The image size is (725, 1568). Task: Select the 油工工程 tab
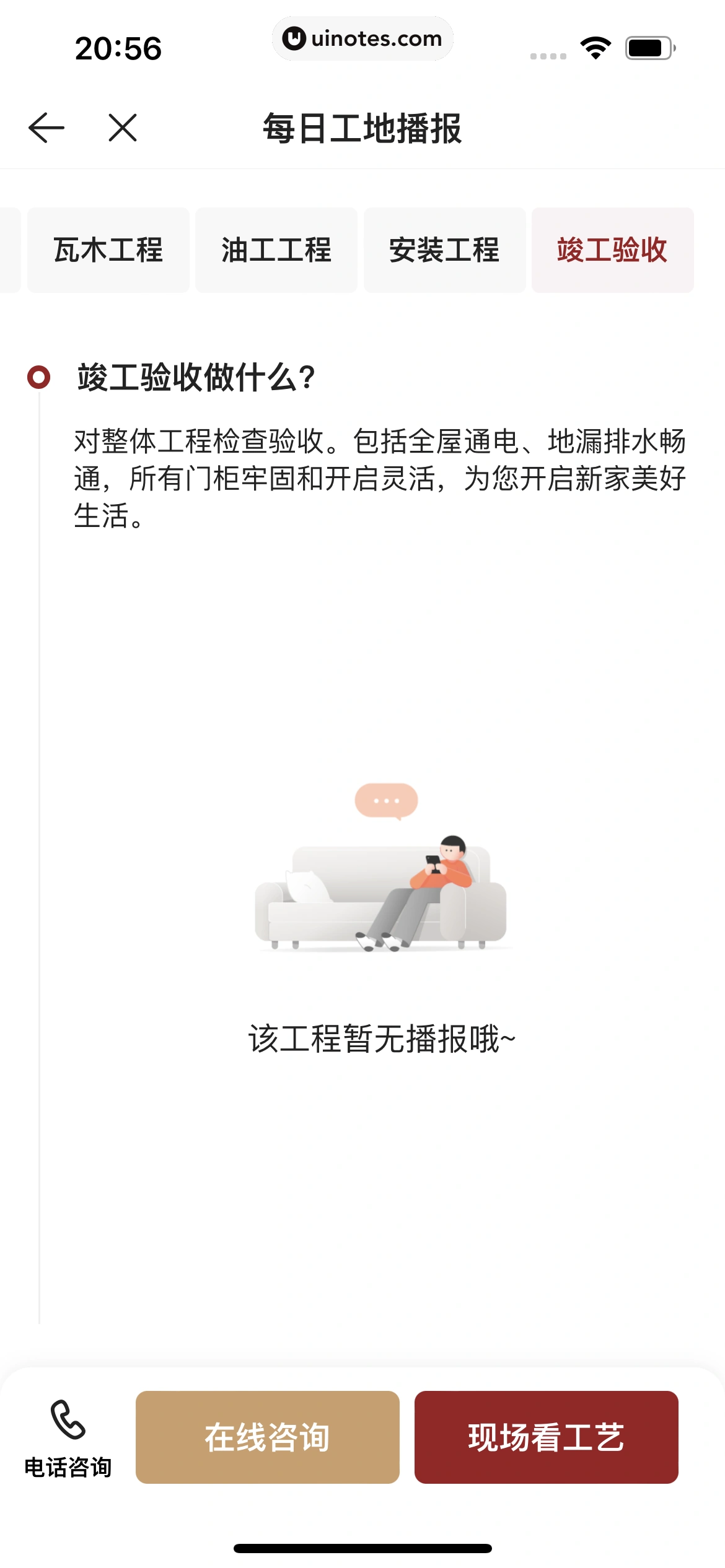[276, 250]
